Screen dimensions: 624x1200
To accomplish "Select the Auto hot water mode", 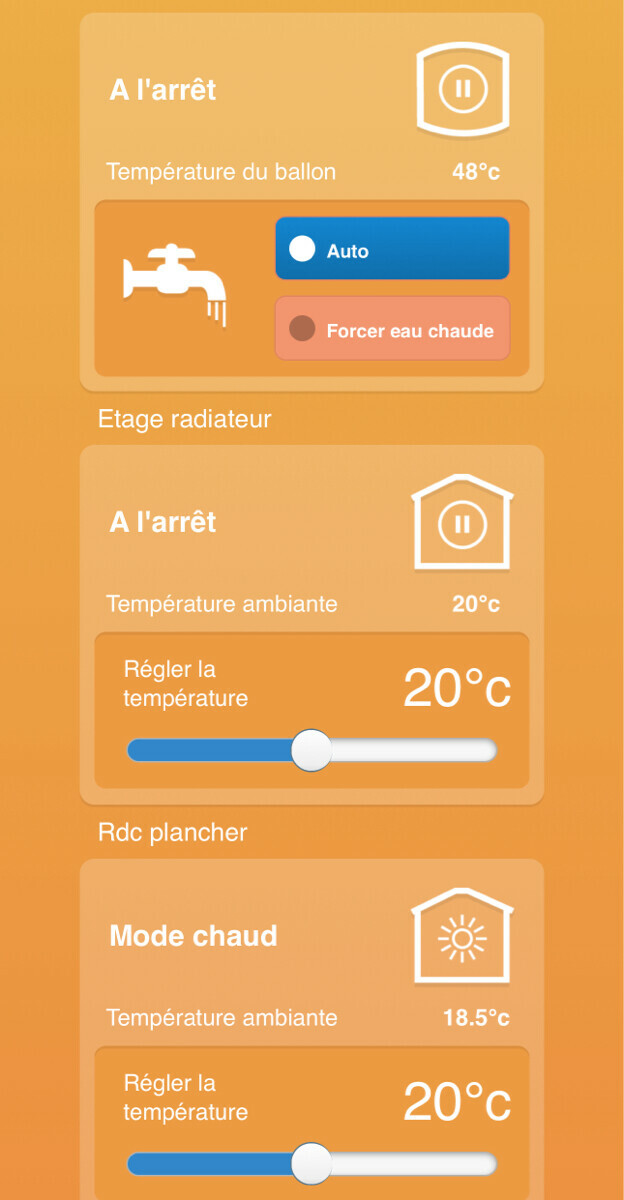I will click(x=392, y=249).
